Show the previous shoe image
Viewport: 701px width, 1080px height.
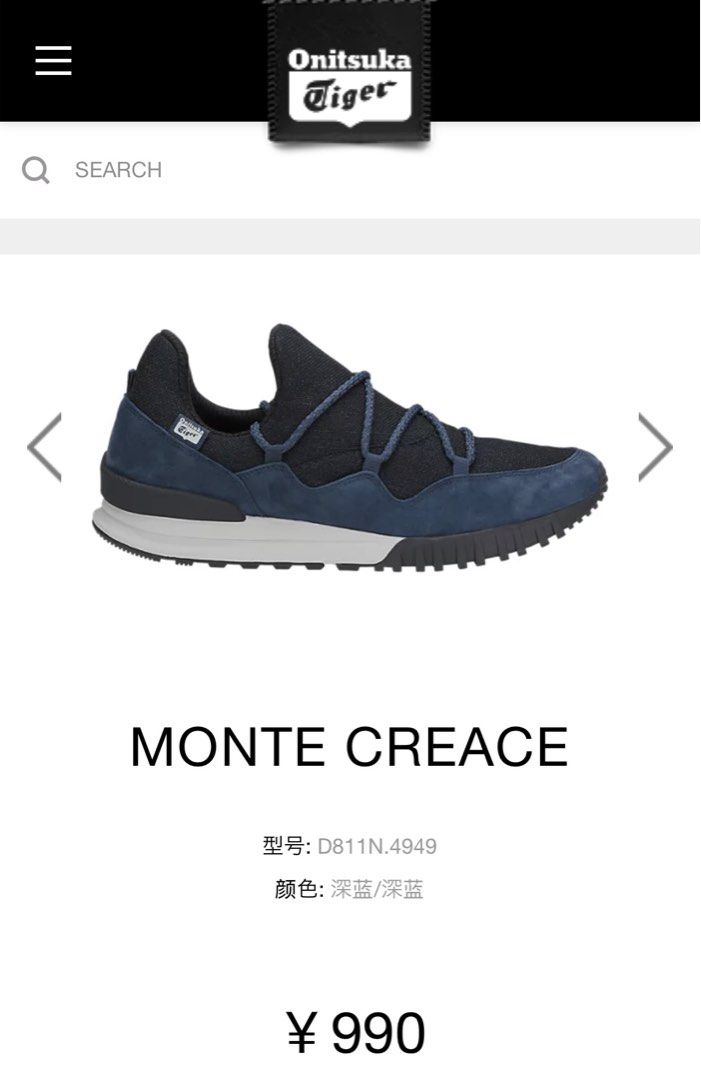[x=45, y=446]
